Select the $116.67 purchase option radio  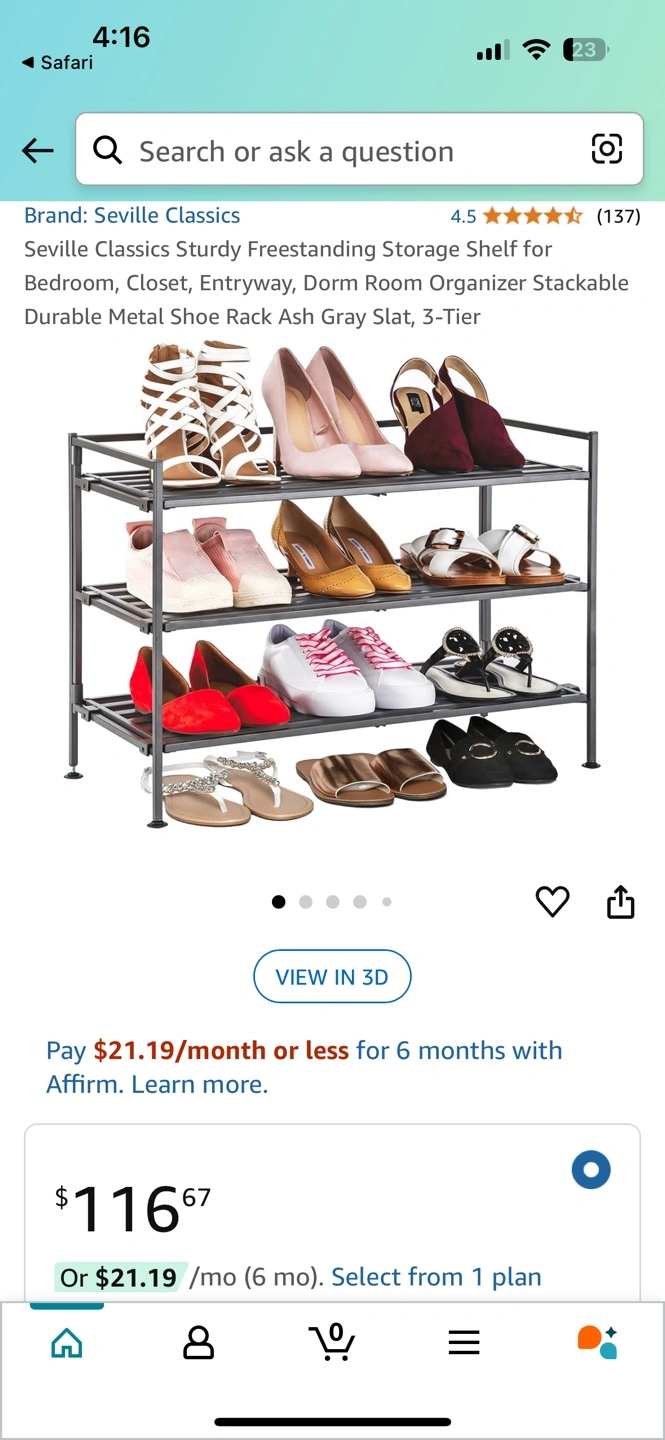point(591,1170)
